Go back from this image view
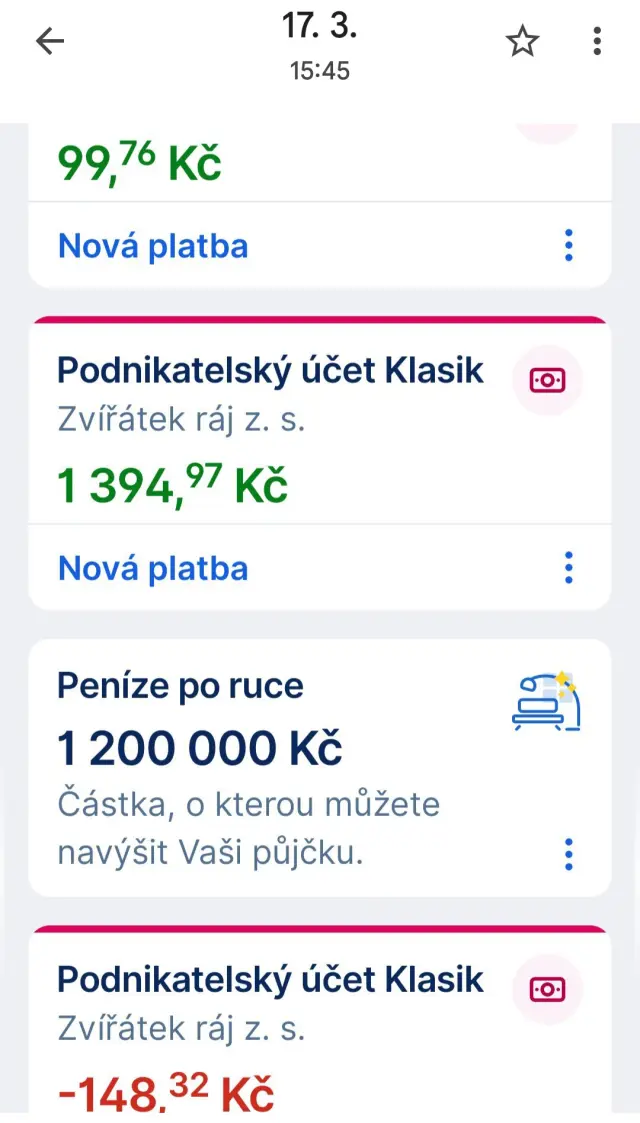 50,41
